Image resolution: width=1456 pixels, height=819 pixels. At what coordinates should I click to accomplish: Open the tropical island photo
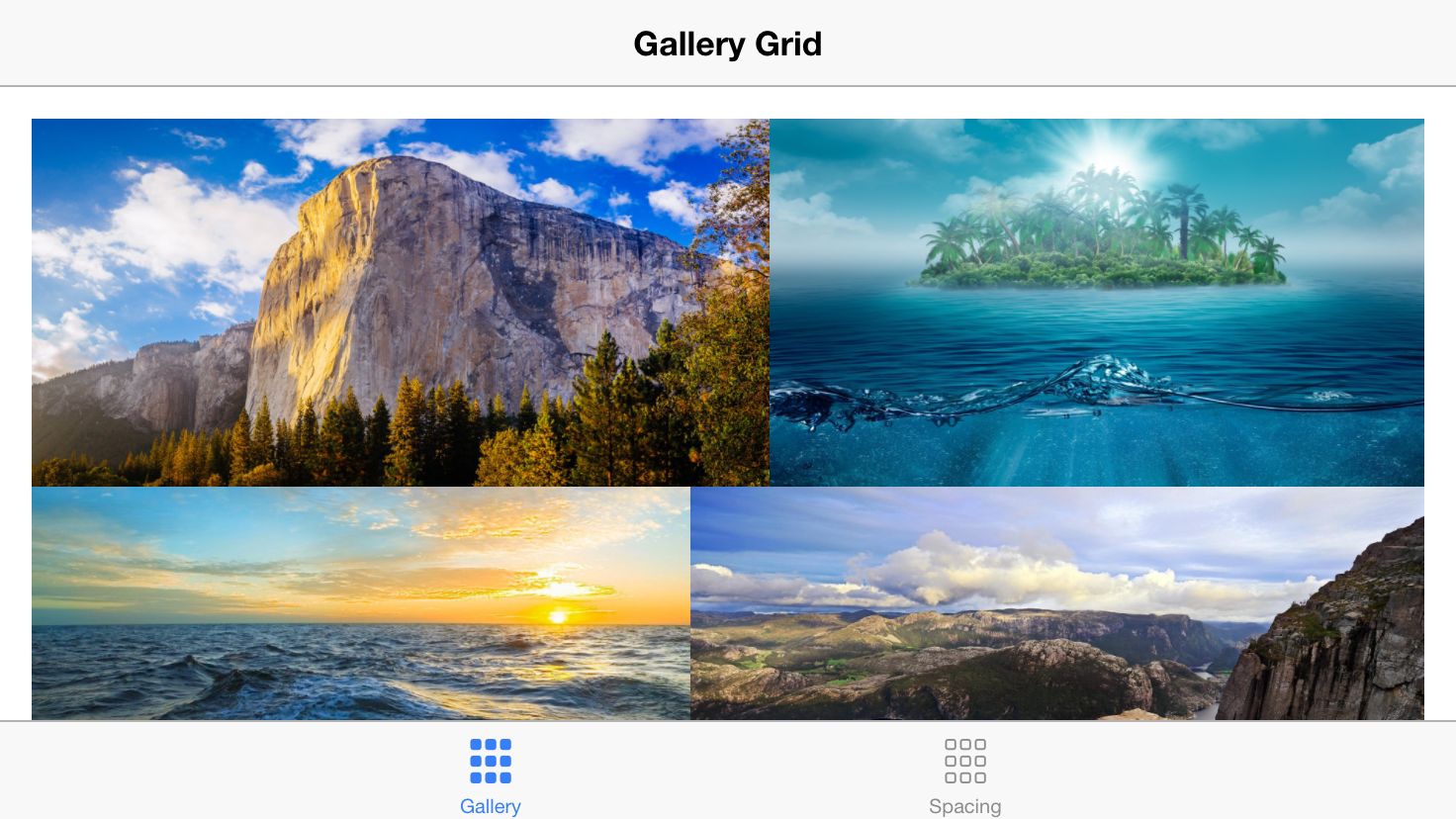point(1096,302)
